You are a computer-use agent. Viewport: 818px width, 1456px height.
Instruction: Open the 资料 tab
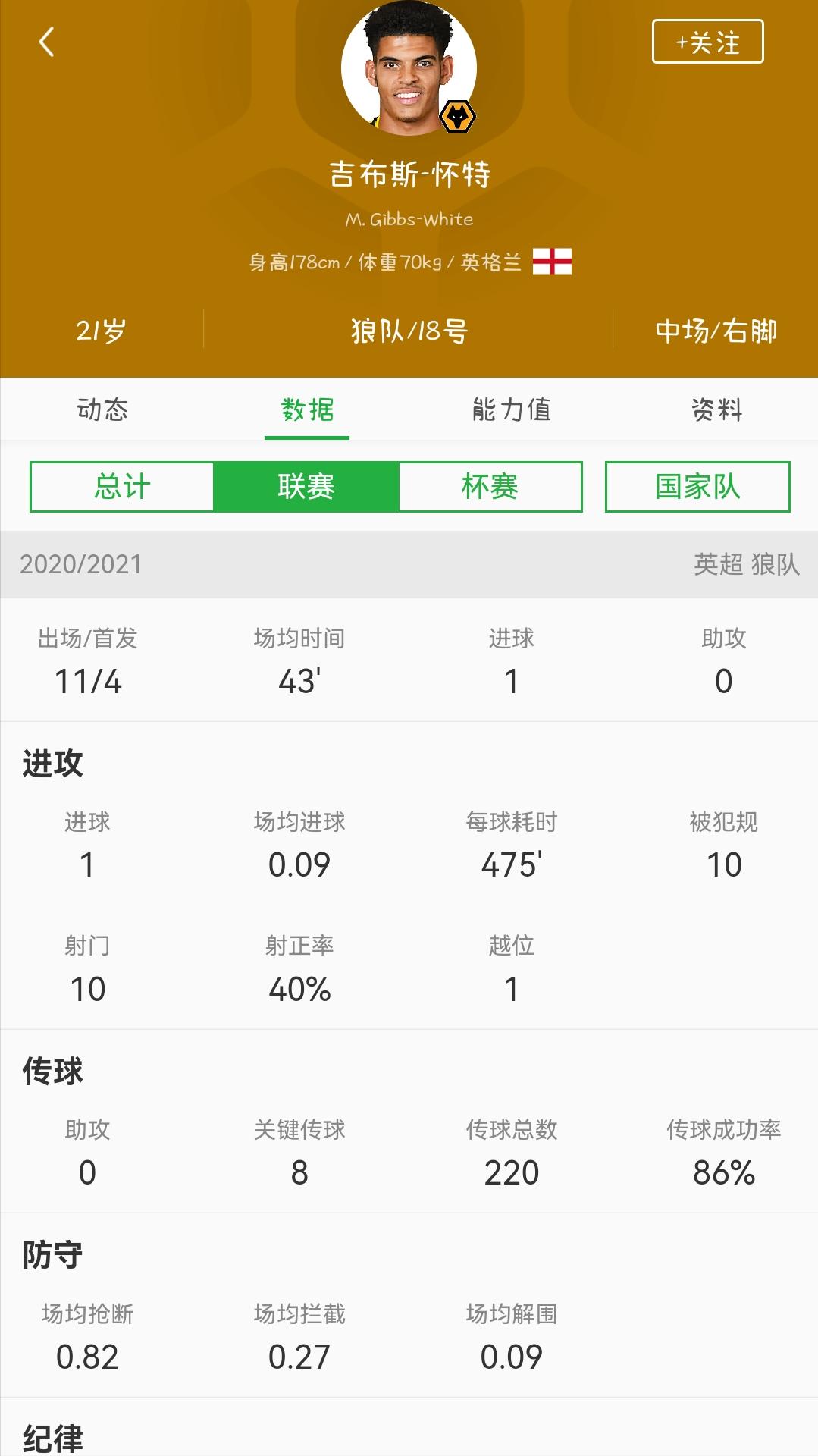click(x=716, y=409)
